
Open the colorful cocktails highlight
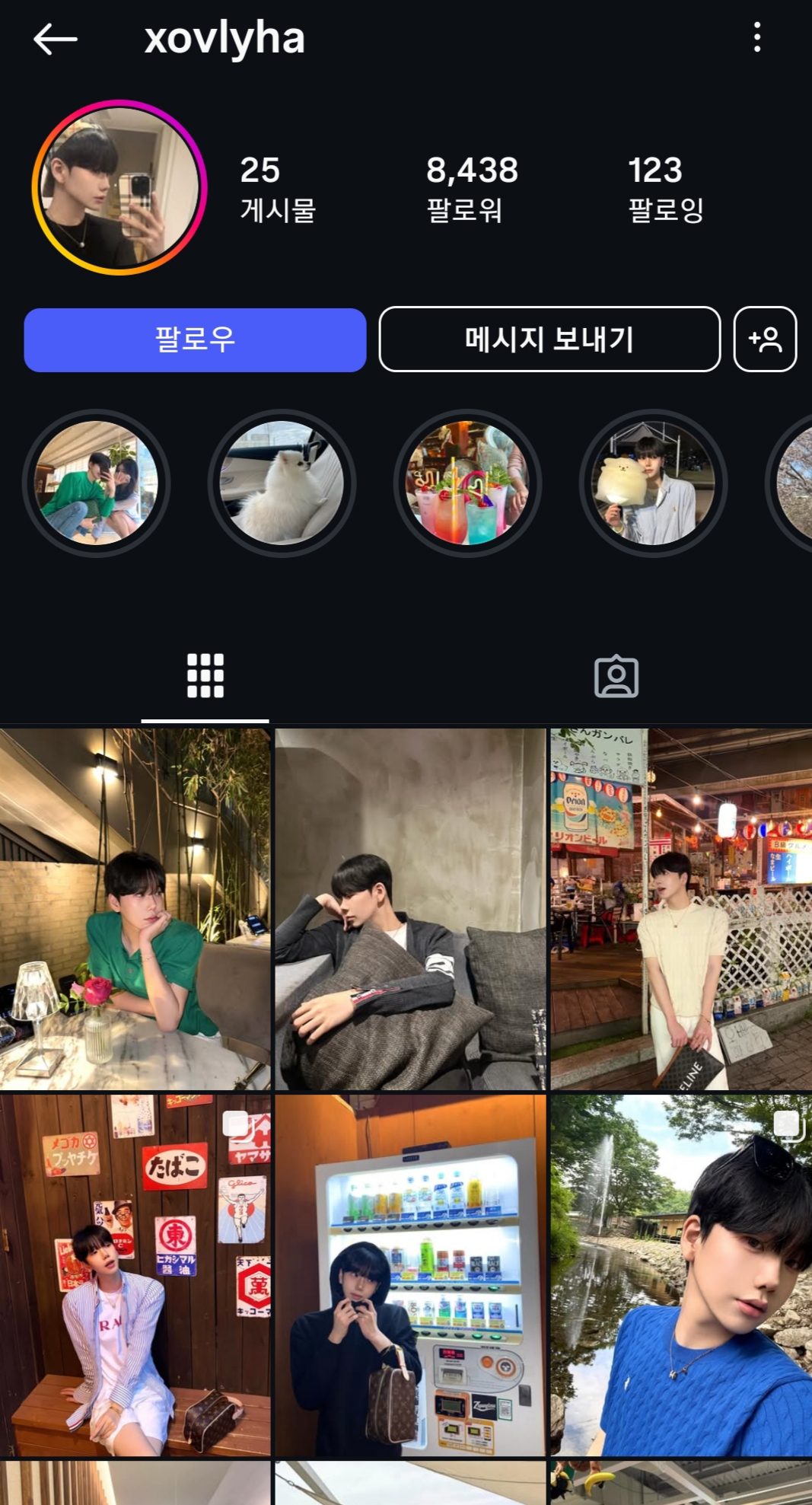pos(467,483)
